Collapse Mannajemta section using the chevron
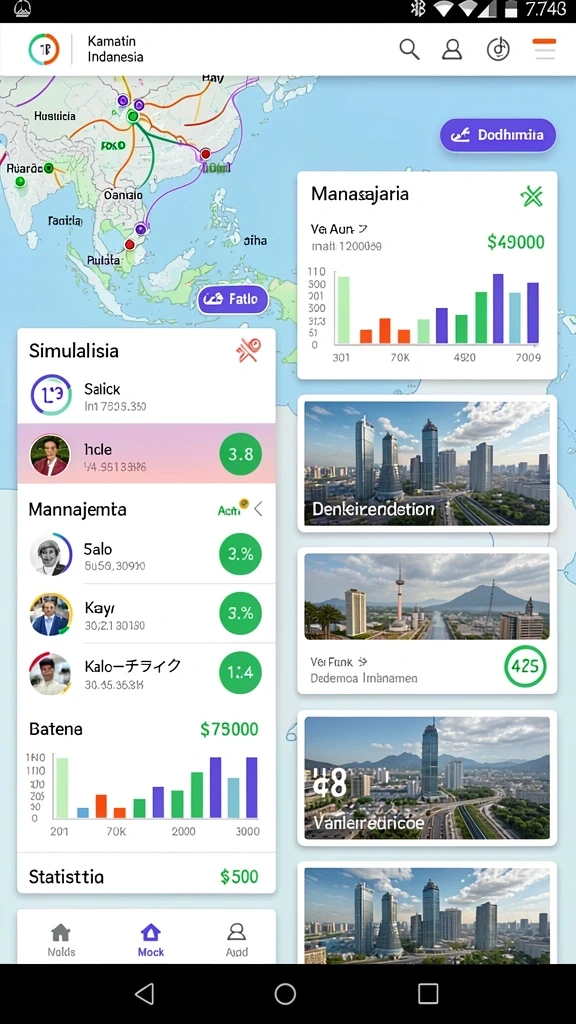This screenshot has height=1024, width=576. click(259, 509)
